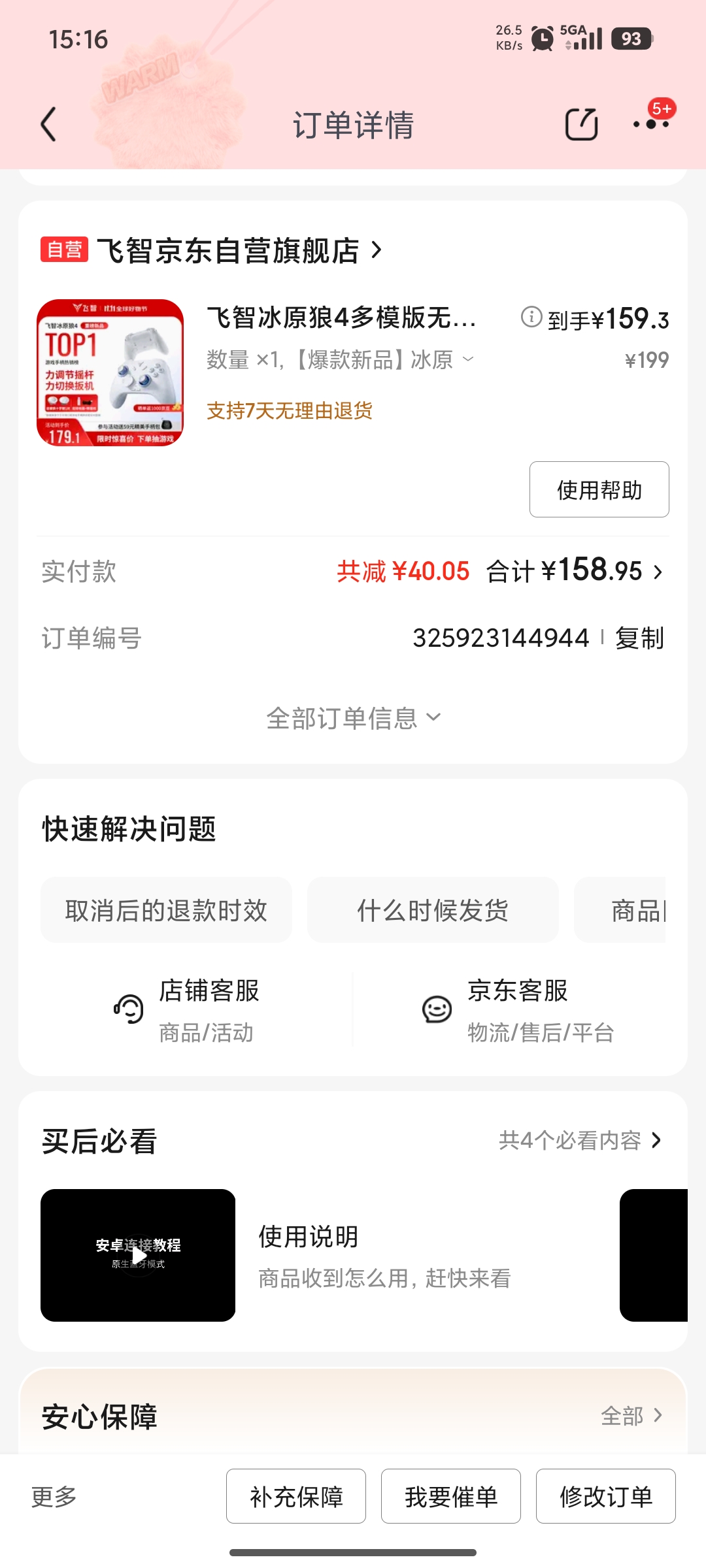The height and width of the screenshot is (1568, 706).
Task: Tap 我要催单 to urge delivery
Action: click(451, 1496)
